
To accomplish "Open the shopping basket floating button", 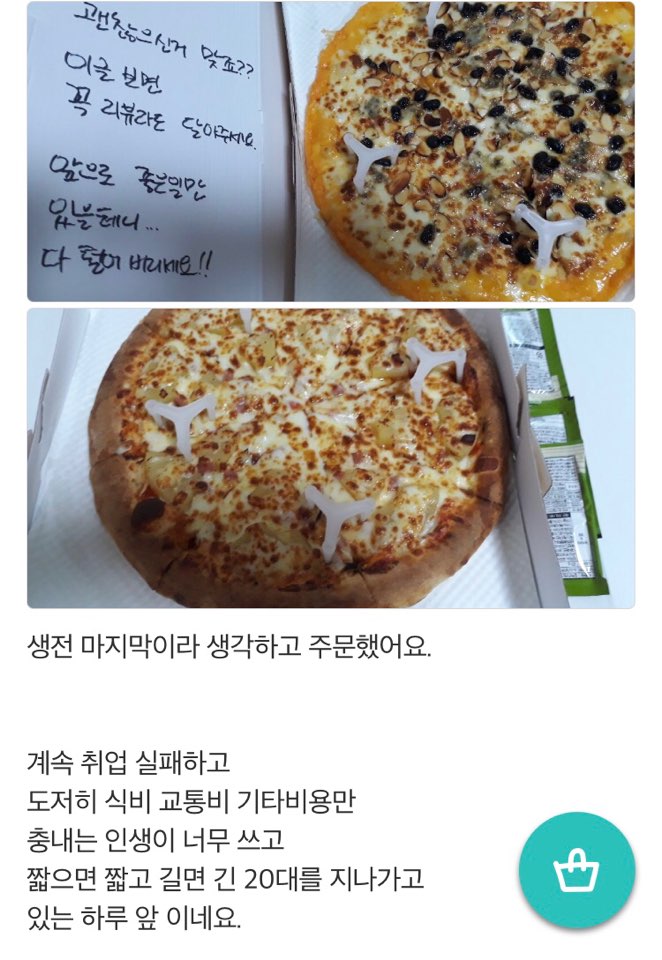I will 577,870.
